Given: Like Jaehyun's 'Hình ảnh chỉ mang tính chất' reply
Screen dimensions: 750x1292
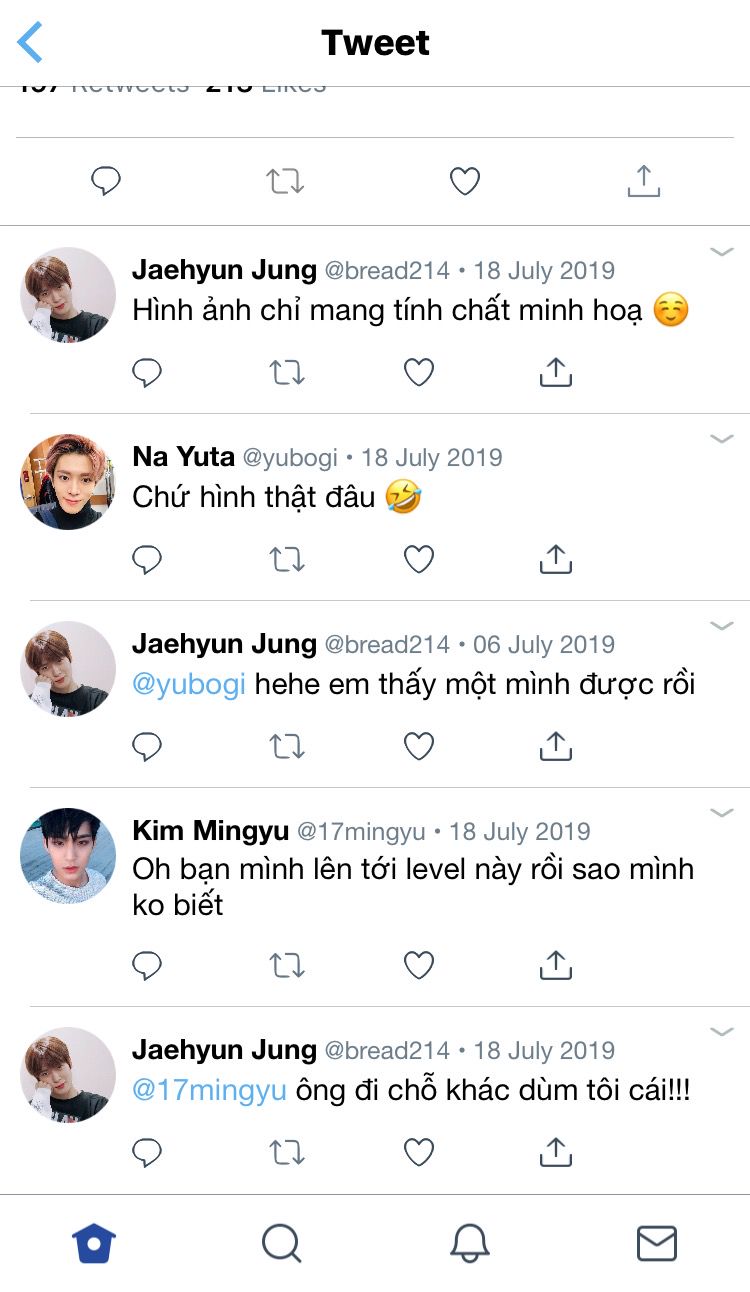Looking at the screenshot, I should 418,372.
